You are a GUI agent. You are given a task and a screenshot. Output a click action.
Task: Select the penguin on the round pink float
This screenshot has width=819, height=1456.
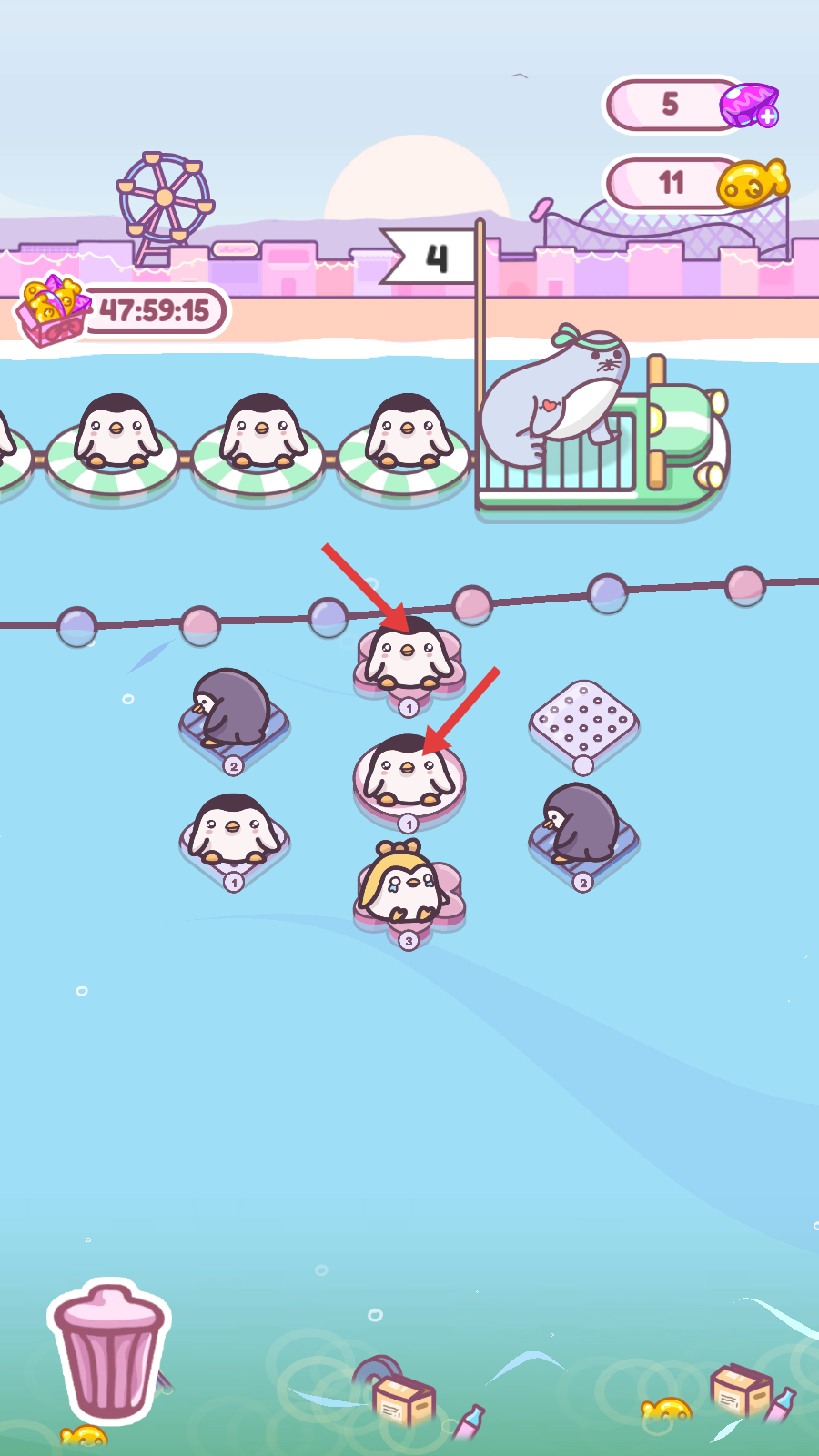[409, 773]
